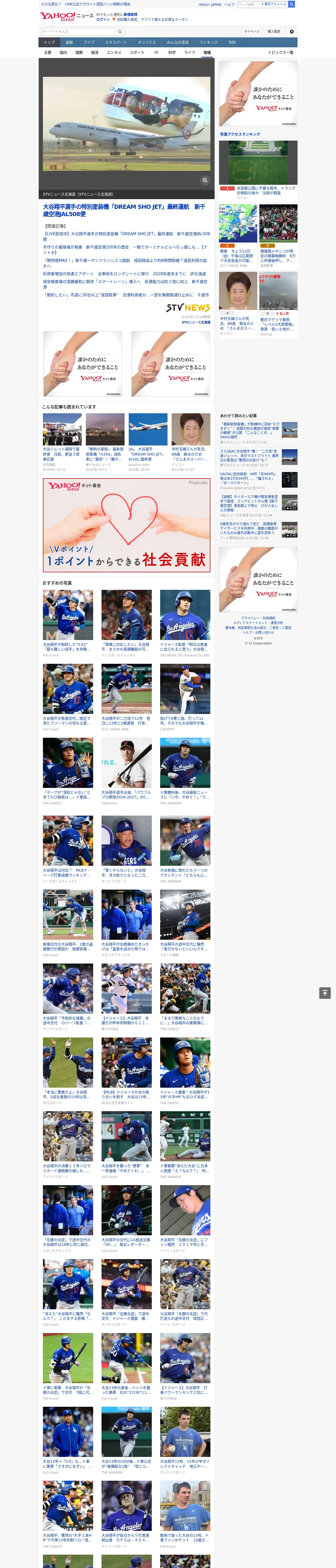Tap the keyword search input field
This screenshot has width=336, height=1568.
click(79, 32)
